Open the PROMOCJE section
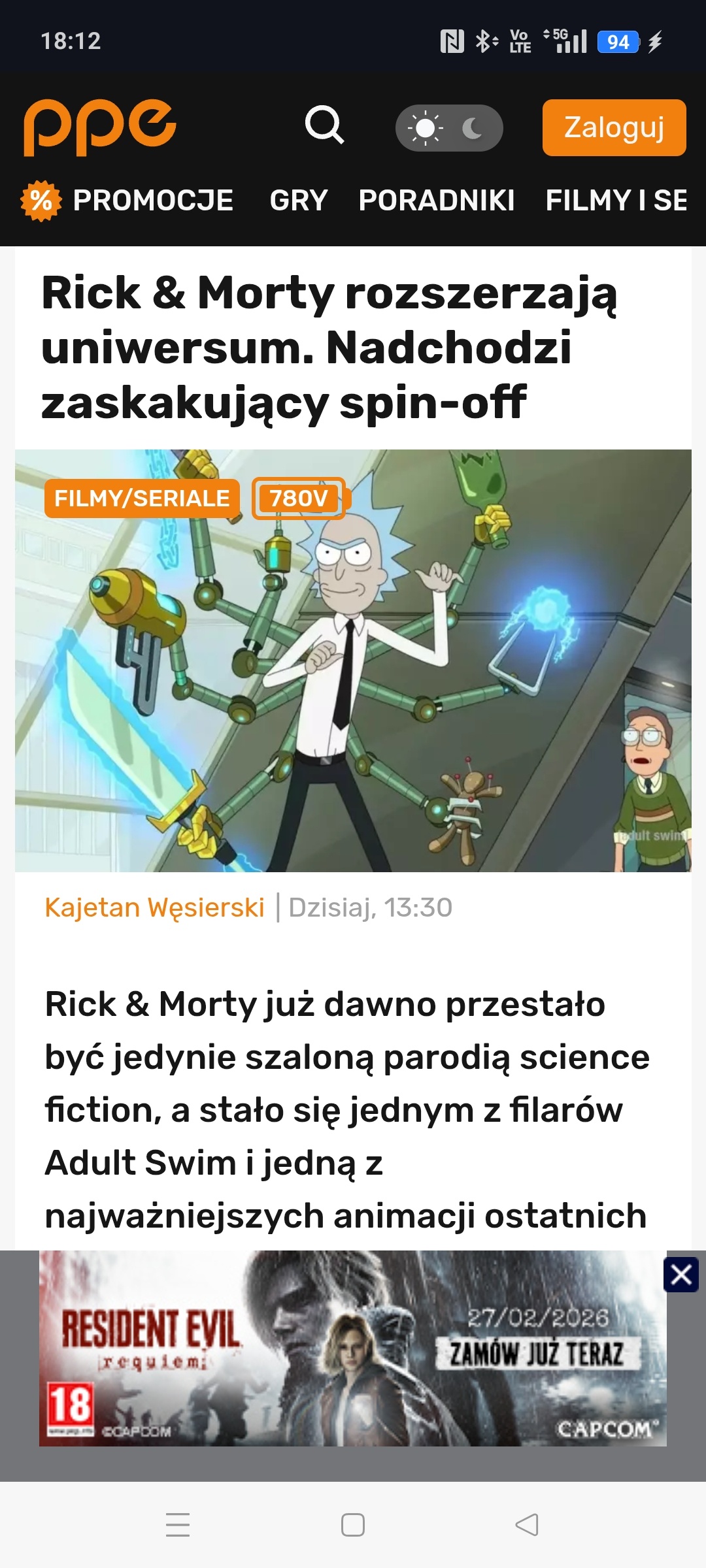Image resolution: width=706 pixels, height=1568 pixels. point(128,200)
